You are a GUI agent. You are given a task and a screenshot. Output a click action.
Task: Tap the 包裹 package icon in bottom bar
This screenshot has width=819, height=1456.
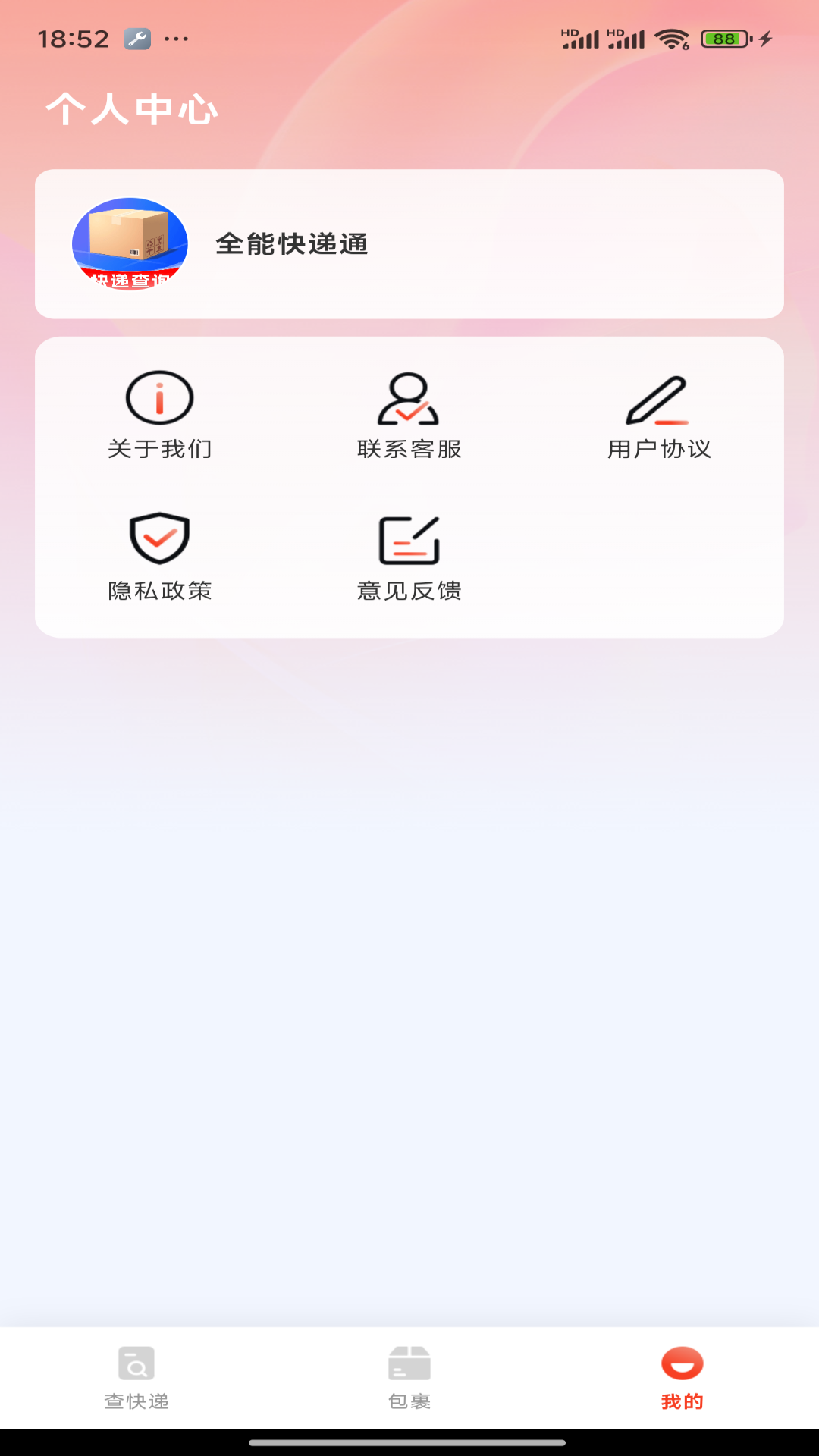pyautogui.click(x=409, y=1361)
